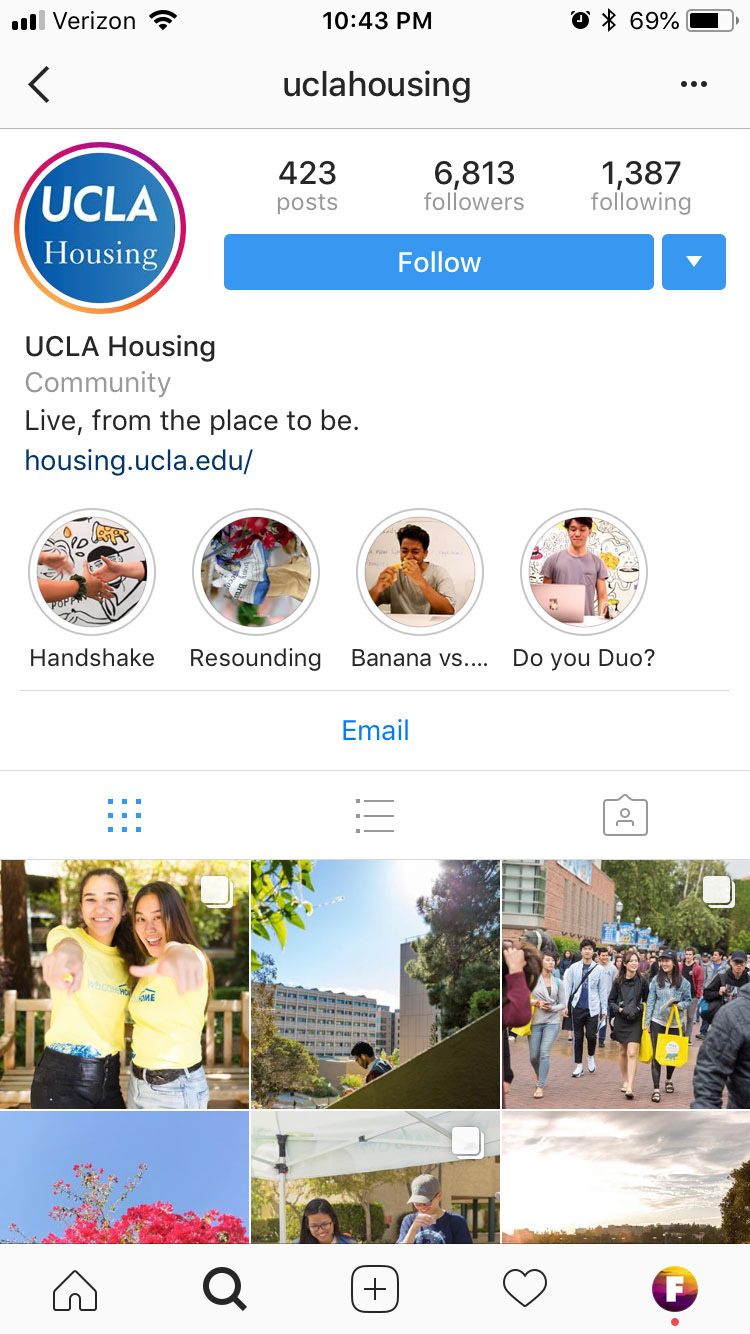
Task: Open the Banana vs. story highlight
Action: [x=420, y=573]
